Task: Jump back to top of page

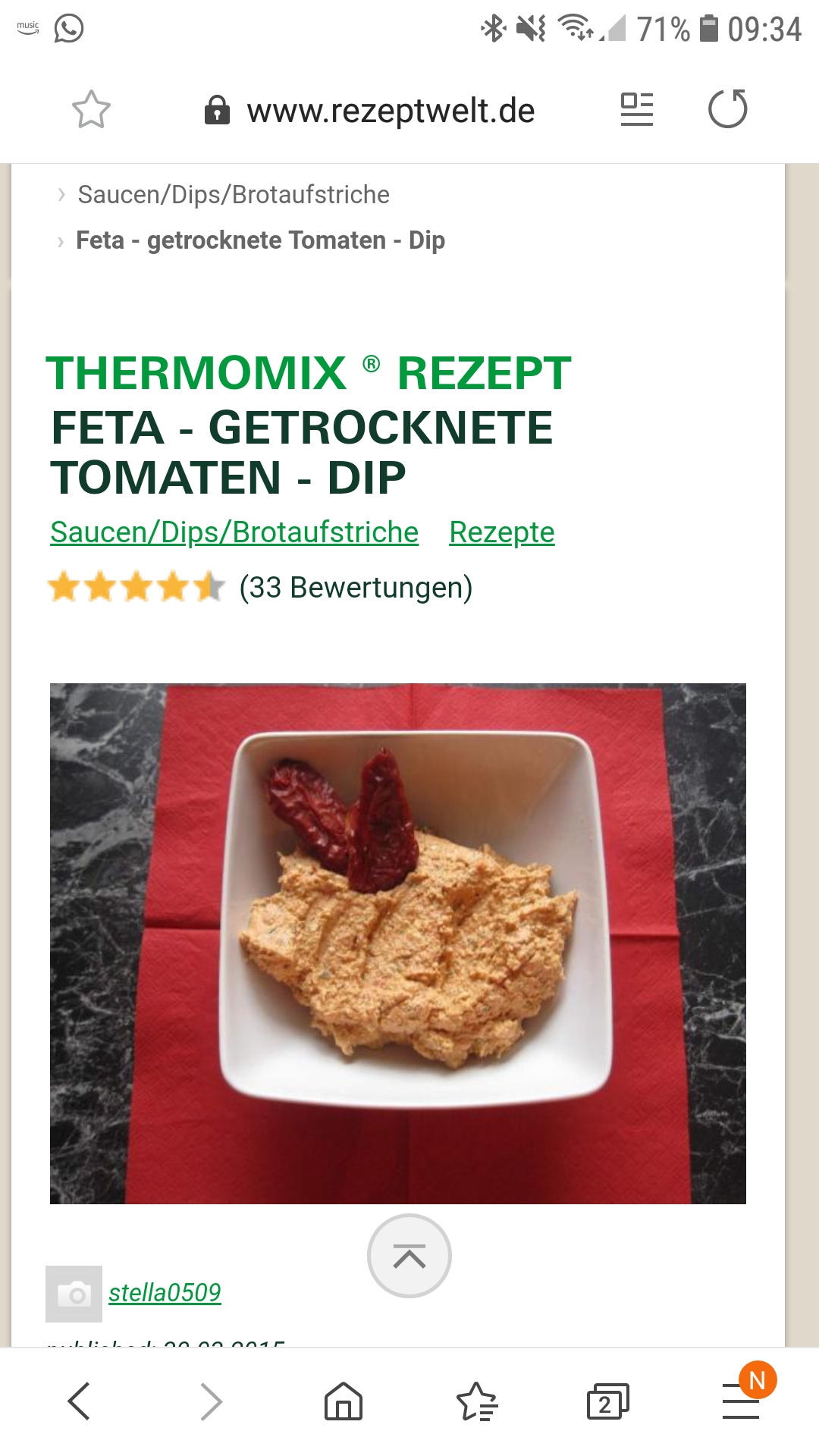Action: [x=409, y=1256]
